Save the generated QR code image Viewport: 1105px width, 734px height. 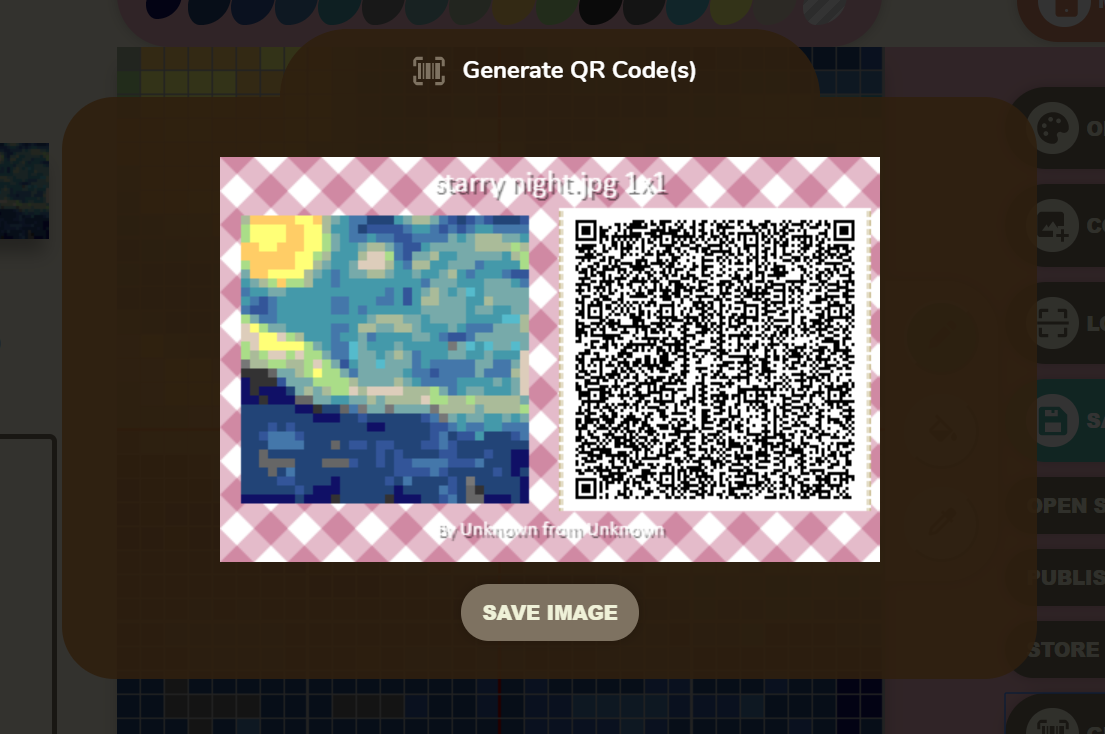coord(549,612)
